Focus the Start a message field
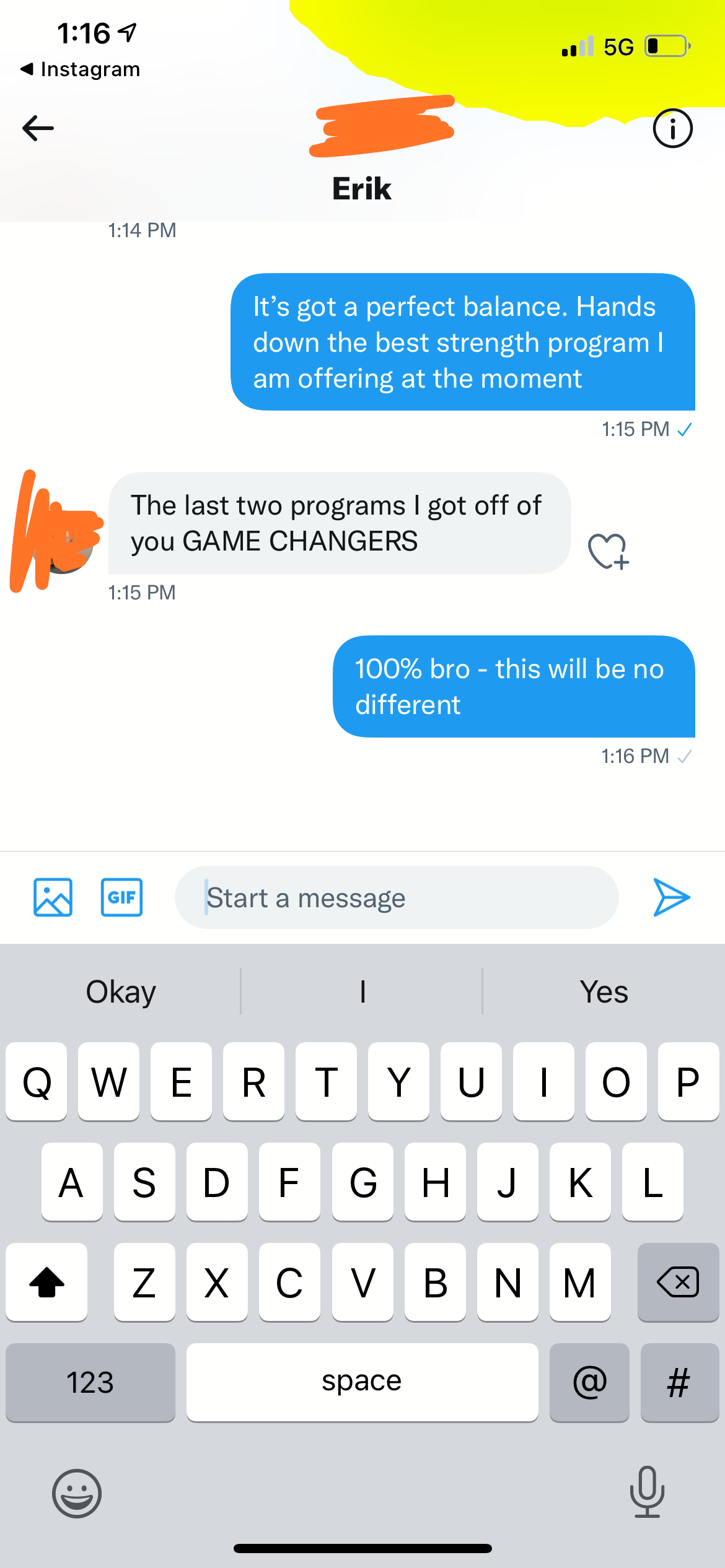 coord(397,897)
